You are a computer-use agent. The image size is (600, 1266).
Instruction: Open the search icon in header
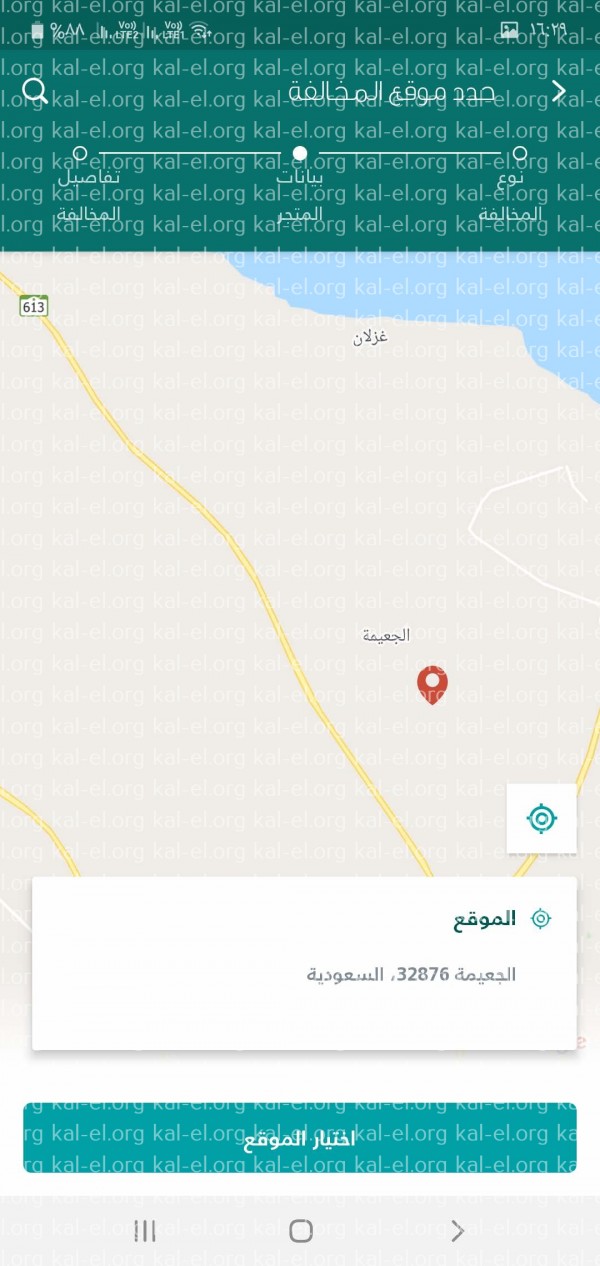coord(35,91)
